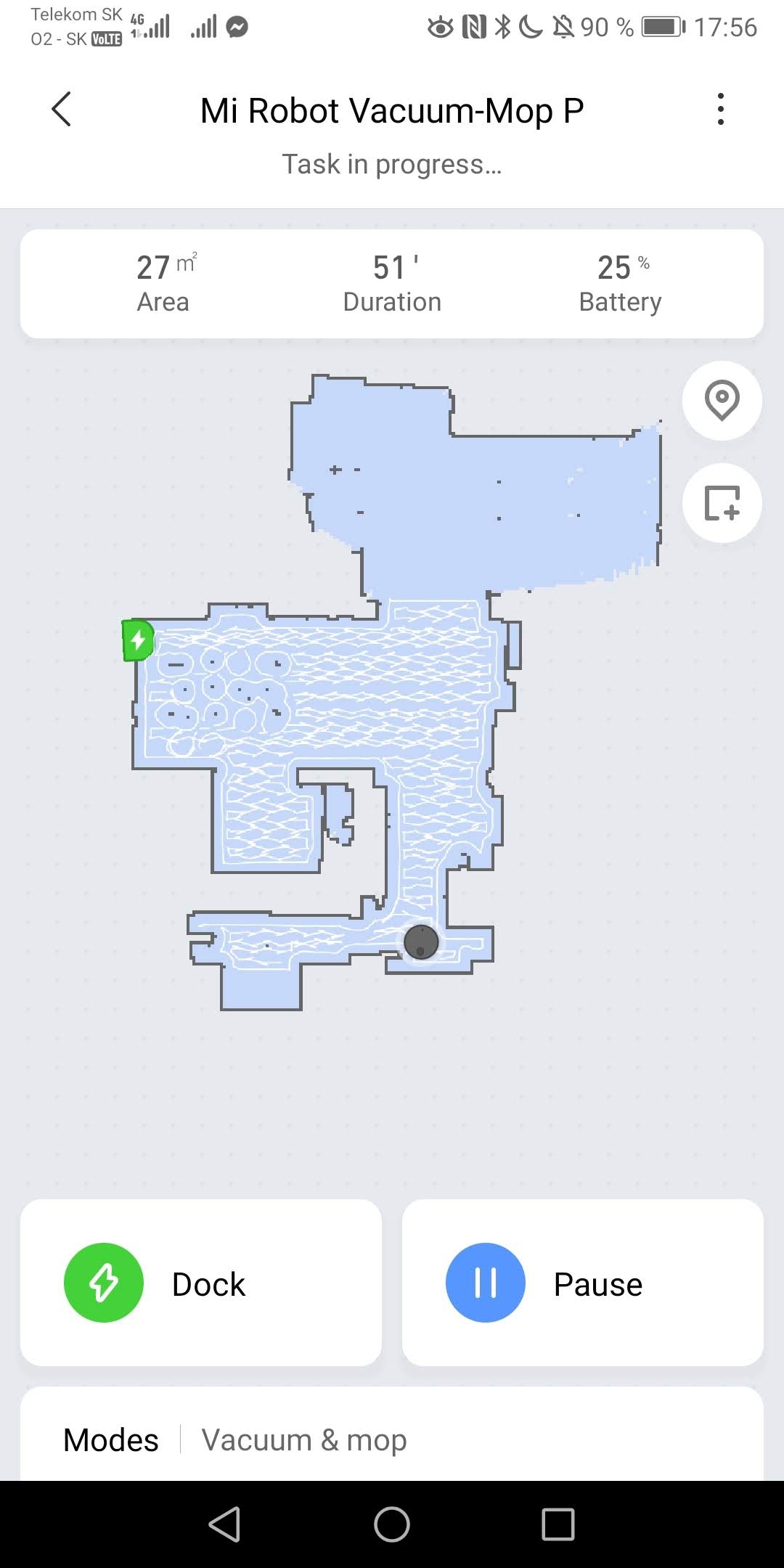Open the recent apps overview
The height and width of the screenshot is (1568, 784).
(558, 1524)
